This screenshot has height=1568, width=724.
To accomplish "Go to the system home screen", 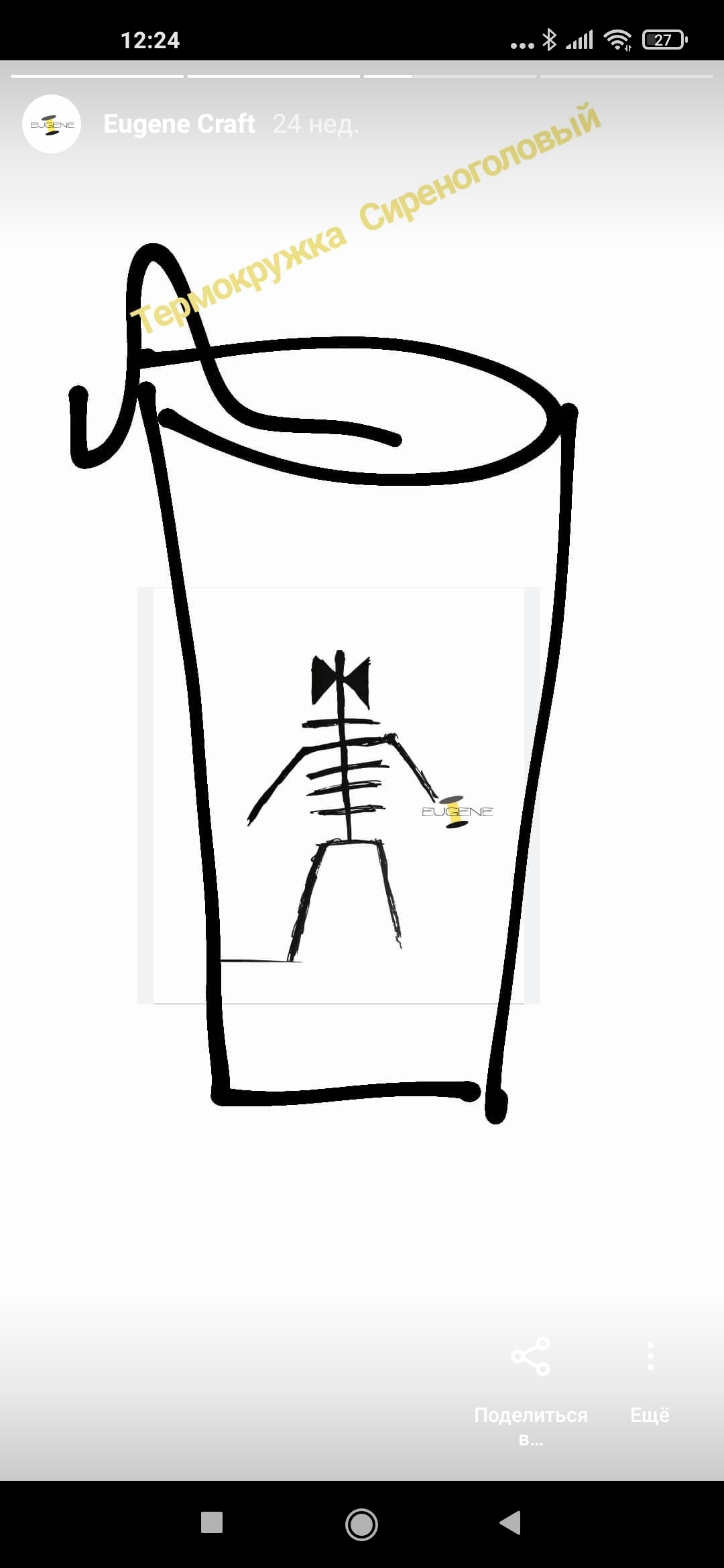I will coord(361,1524).
